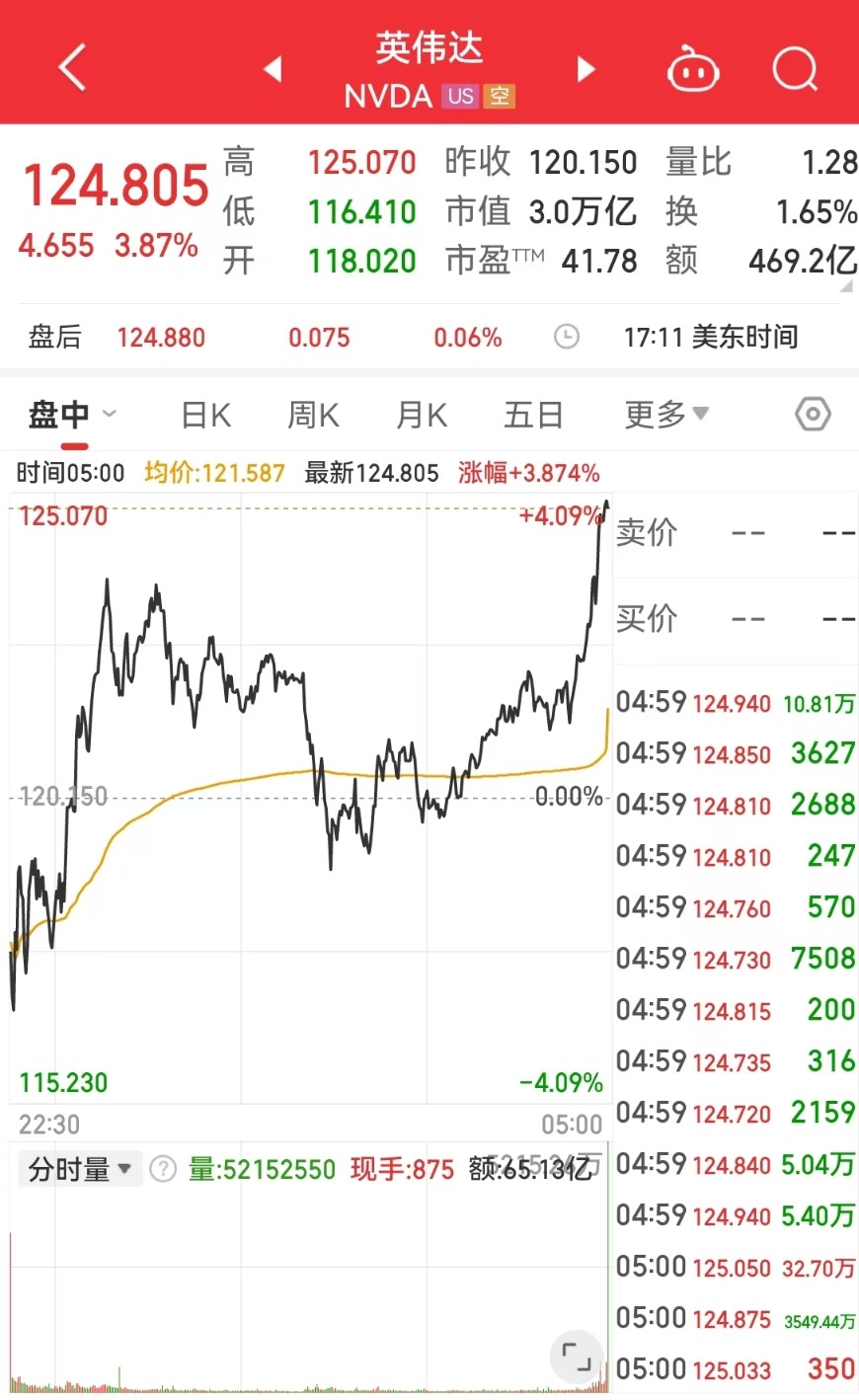Switch to the 日K chart tab
The image size is (859, 1400).
tap(206, 415)
